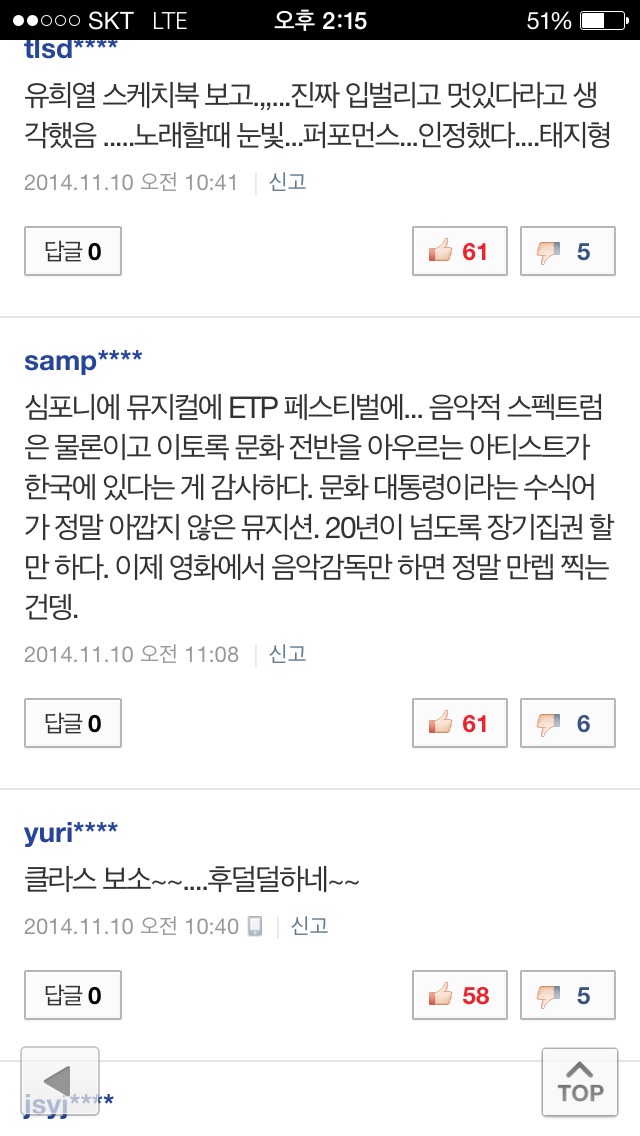Report yuri's comment via 신고
Image resolution: width=640 pixels, height=1136 pixels.
point(309,926)
